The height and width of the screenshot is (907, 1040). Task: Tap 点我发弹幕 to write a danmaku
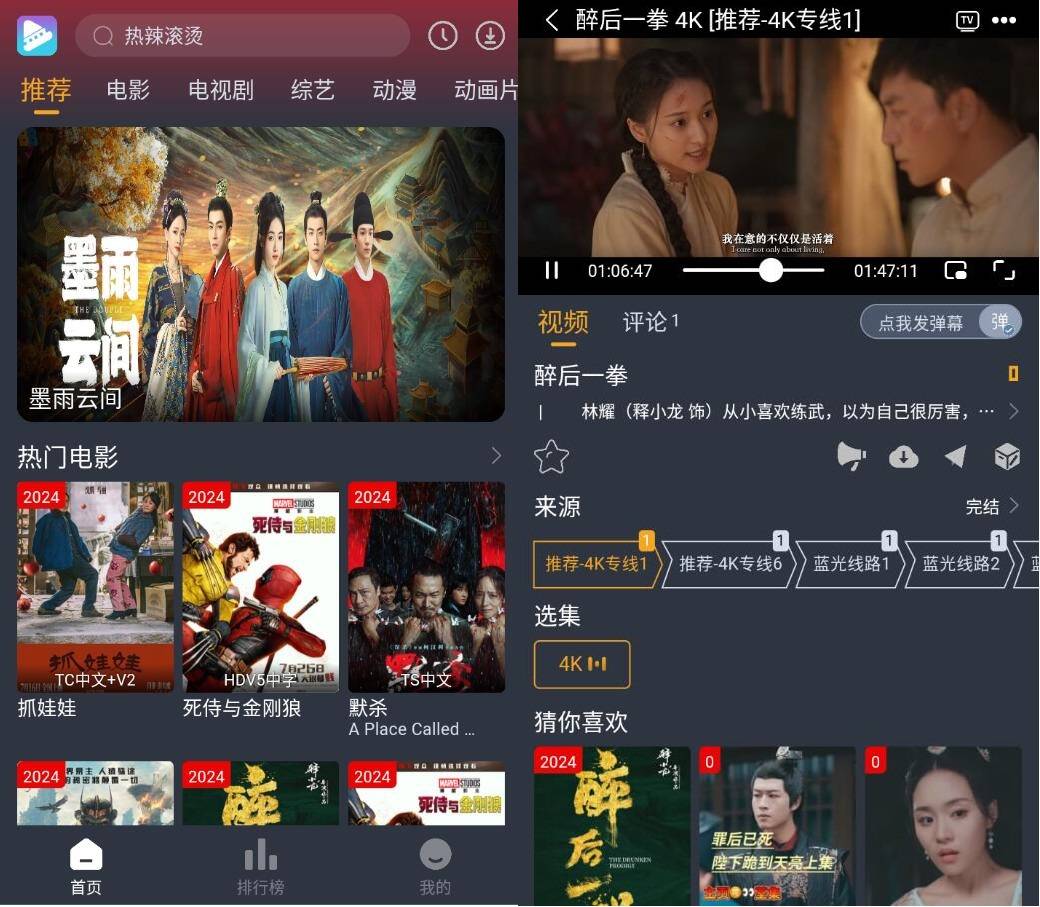point(920,323)
